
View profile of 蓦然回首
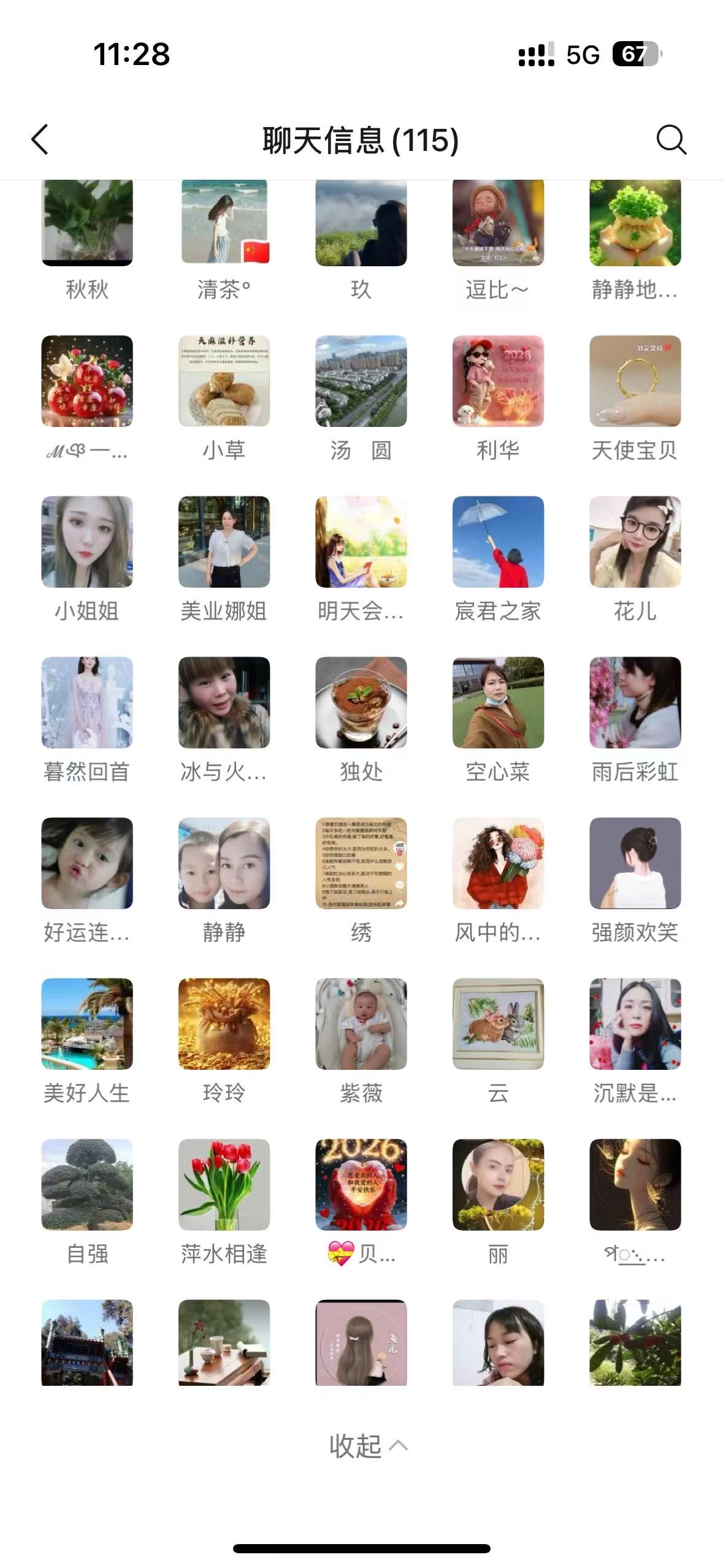click(86, 702)
